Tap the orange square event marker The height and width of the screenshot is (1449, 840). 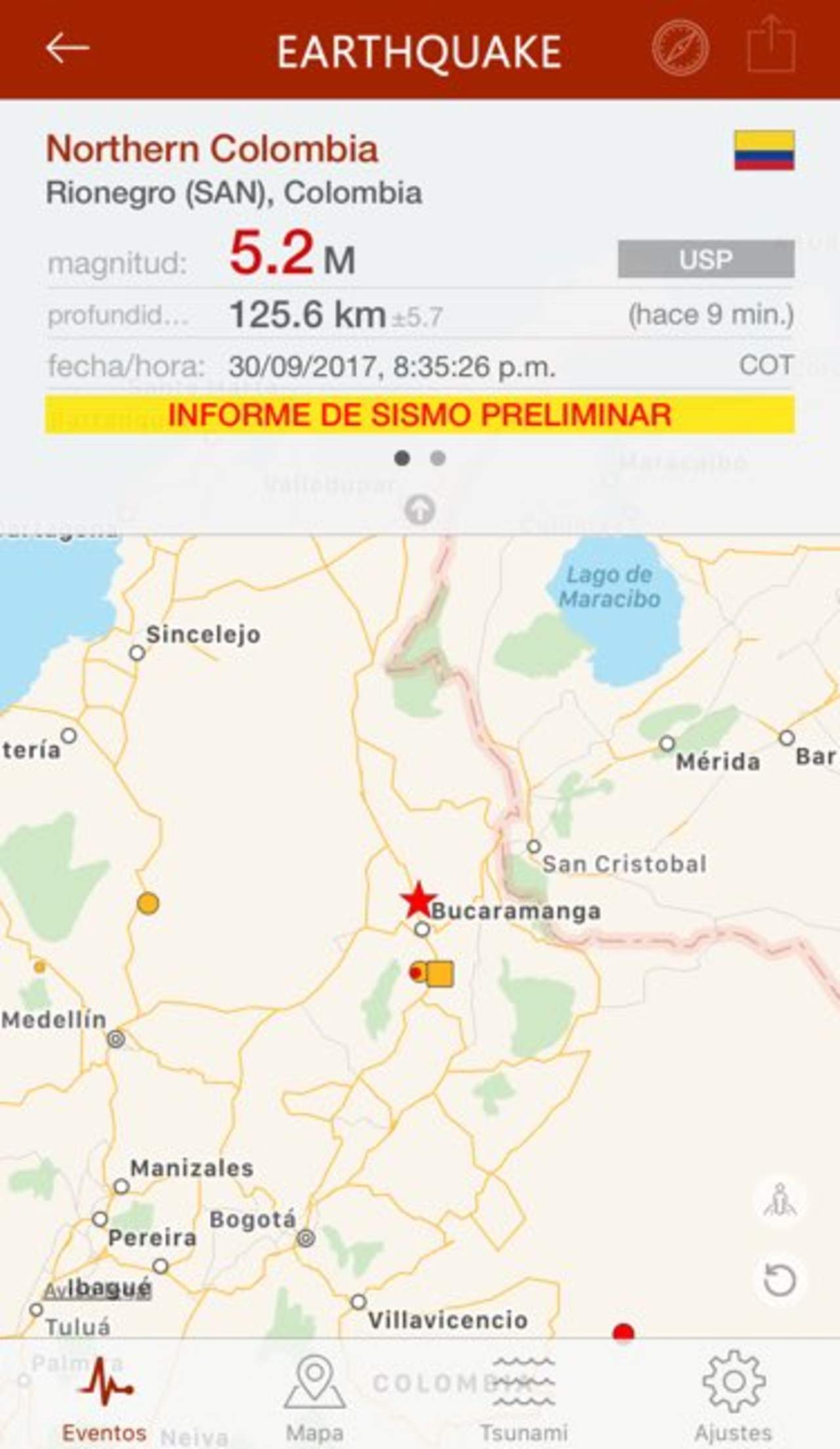(x=440, y=974)
